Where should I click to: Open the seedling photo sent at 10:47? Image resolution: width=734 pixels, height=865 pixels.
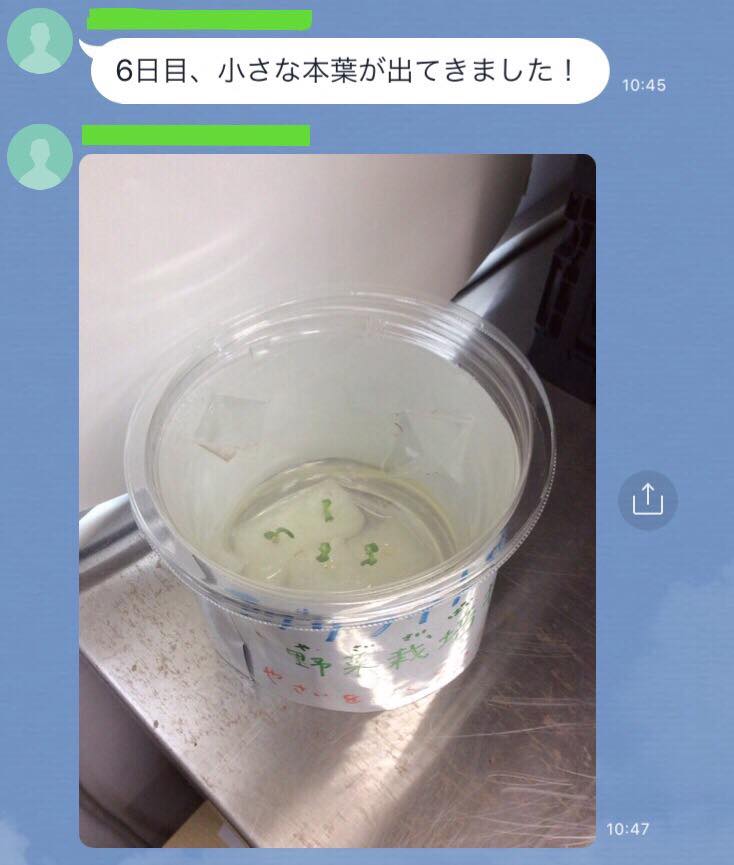(x=337, y=500)
